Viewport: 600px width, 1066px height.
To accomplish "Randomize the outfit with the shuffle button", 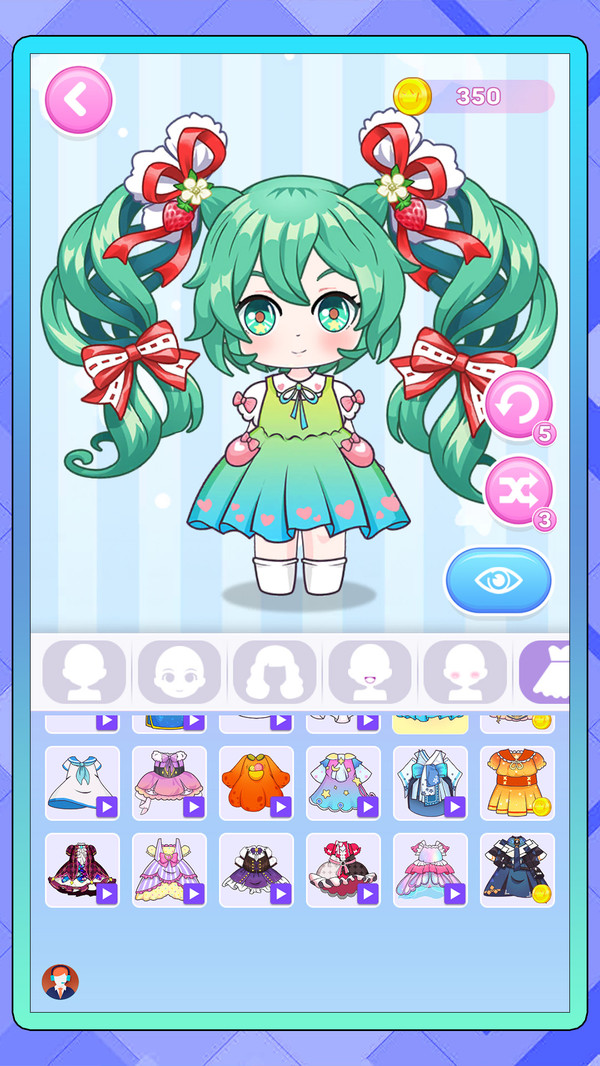I will (519, 492).
